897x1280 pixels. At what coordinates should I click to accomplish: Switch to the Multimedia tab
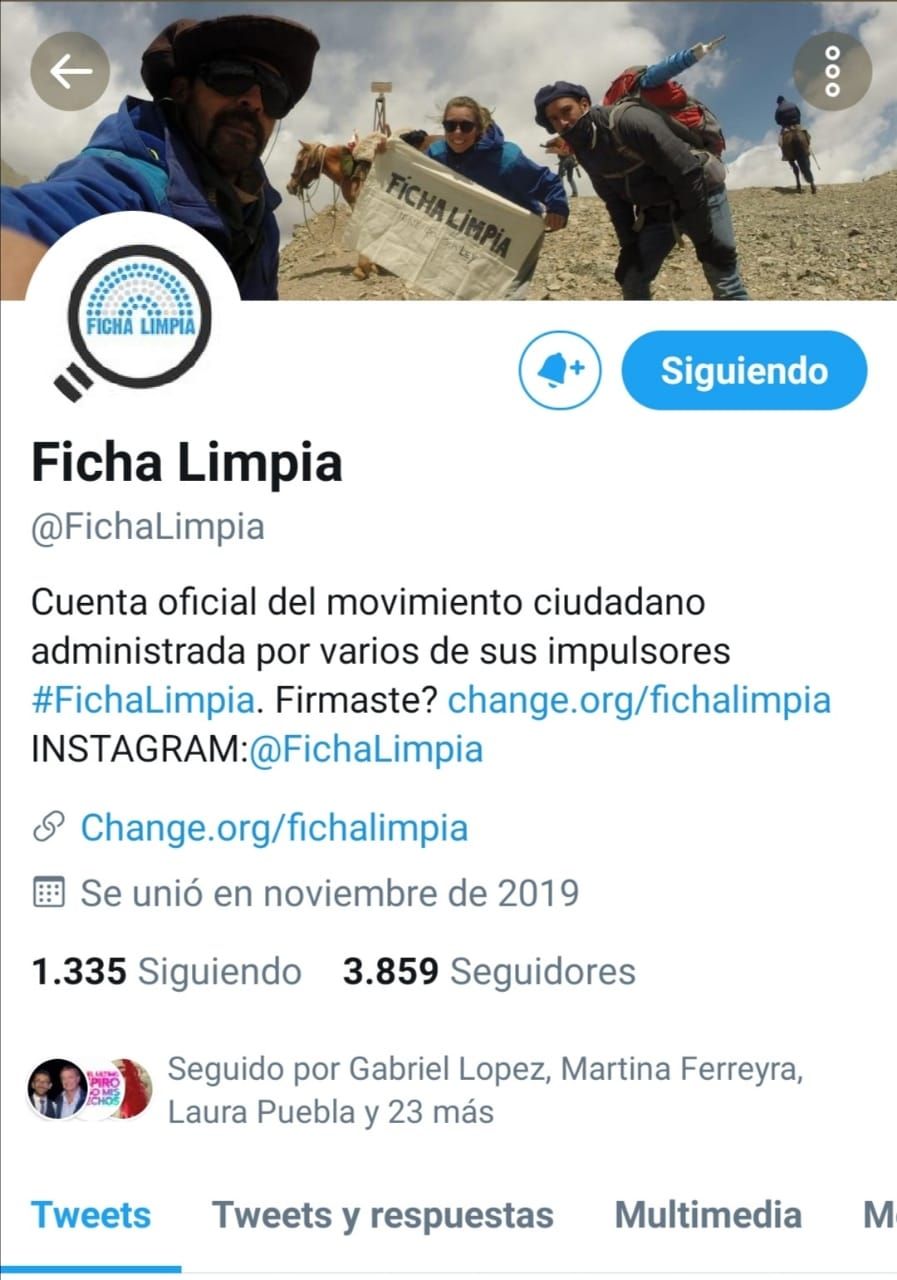click(707, 1215)
